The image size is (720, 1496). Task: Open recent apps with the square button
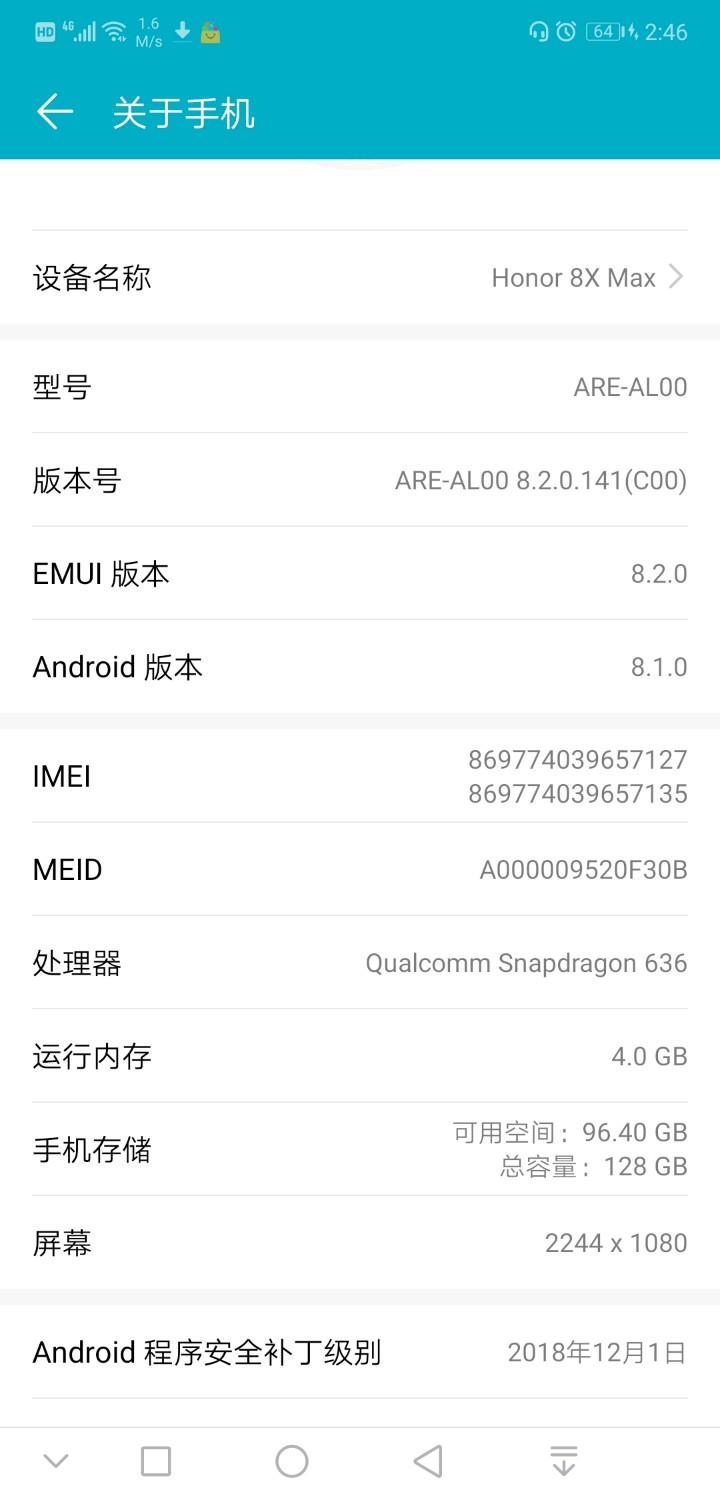(156, 1461)
